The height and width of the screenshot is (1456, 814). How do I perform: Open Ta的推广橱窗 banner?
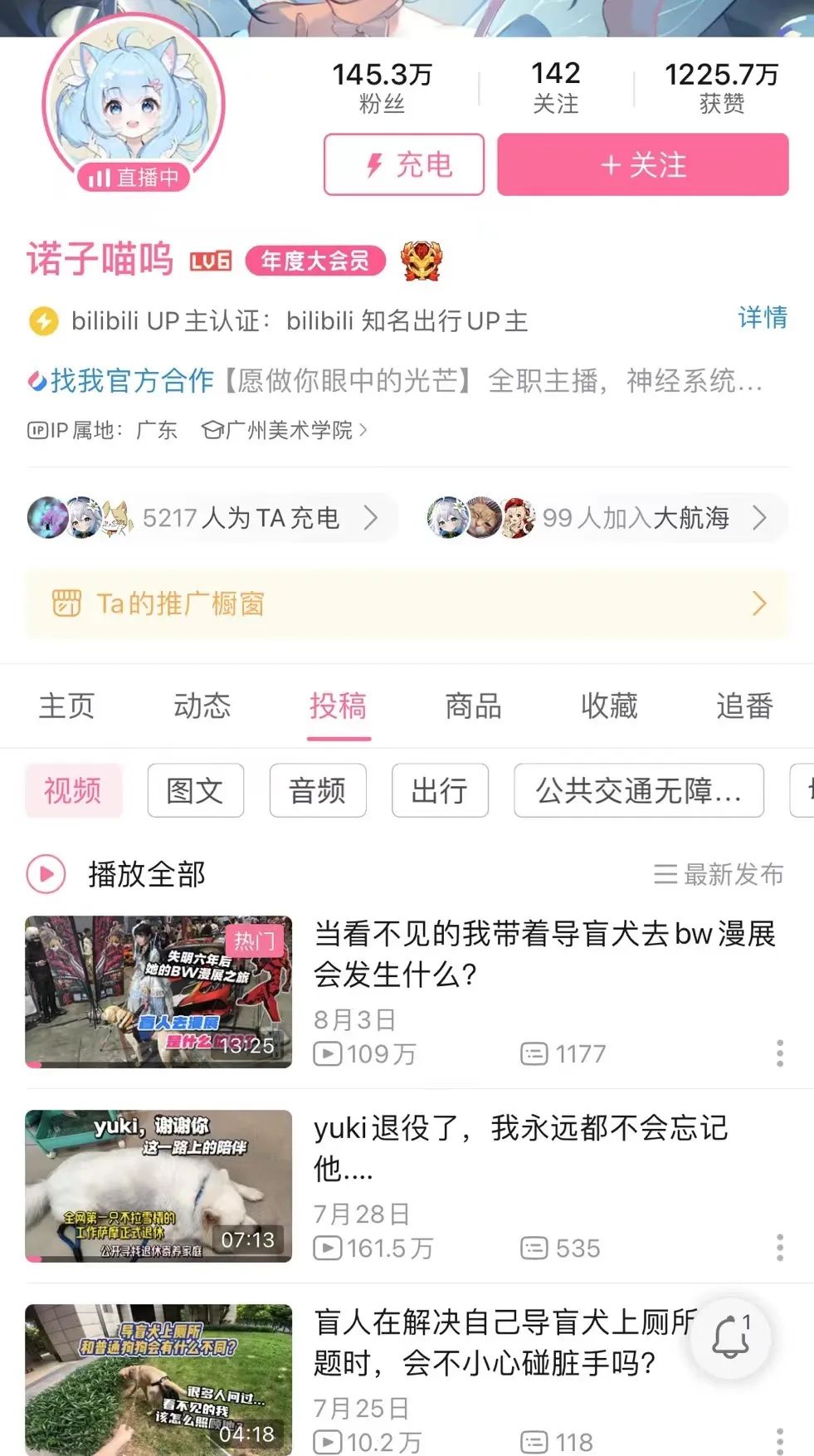407,603
